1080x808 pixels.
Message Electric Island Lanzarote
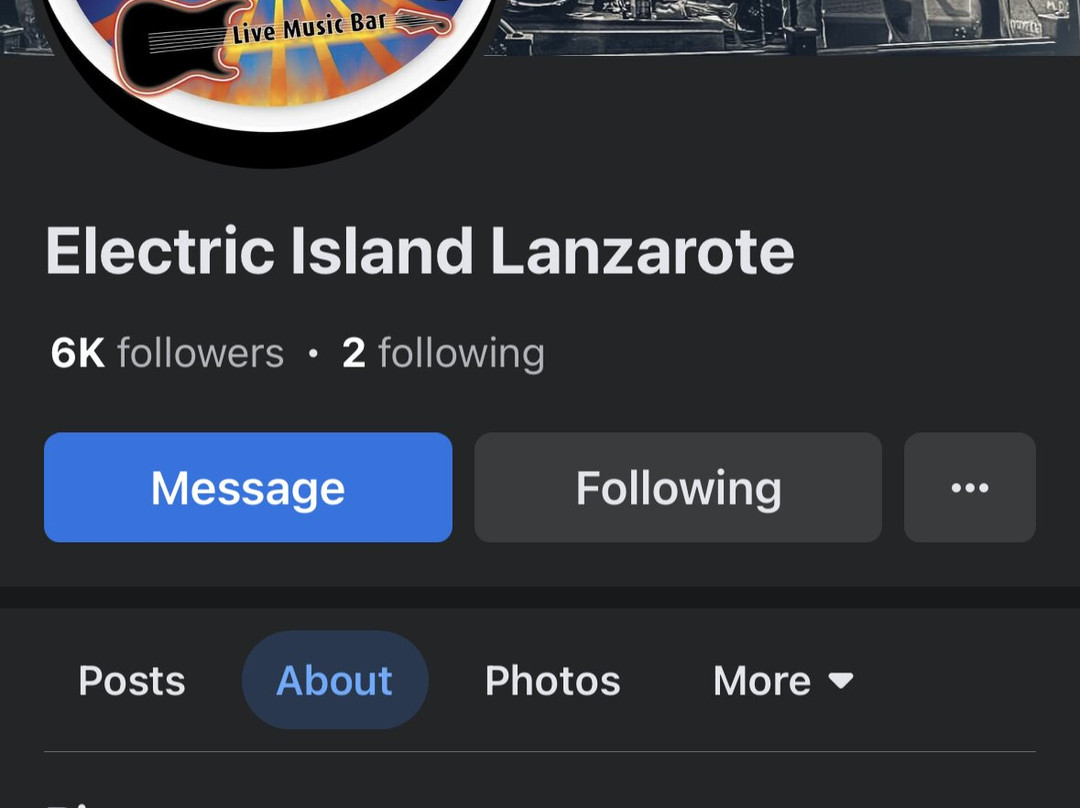click(248, 488)
